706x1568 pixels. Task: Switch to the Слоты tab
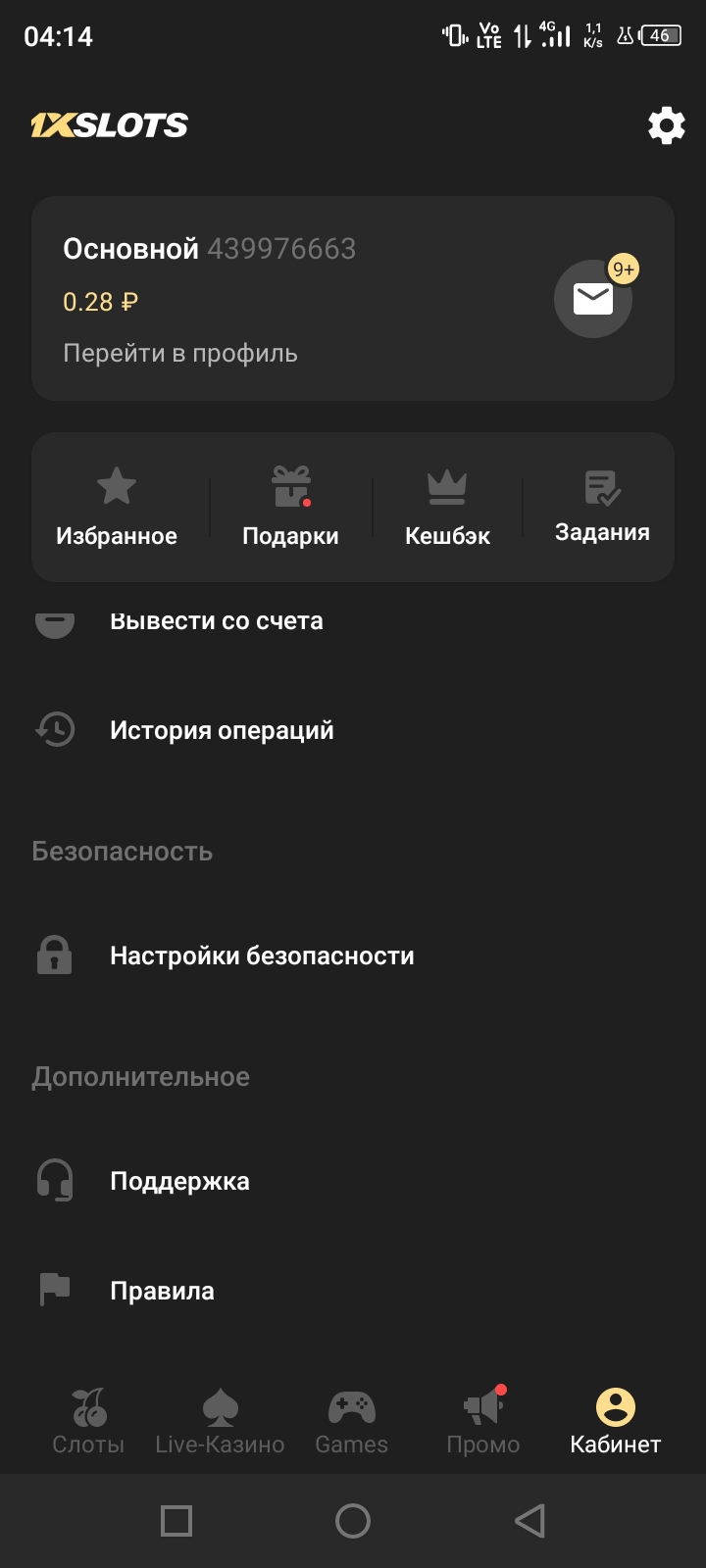(88, 1421)
